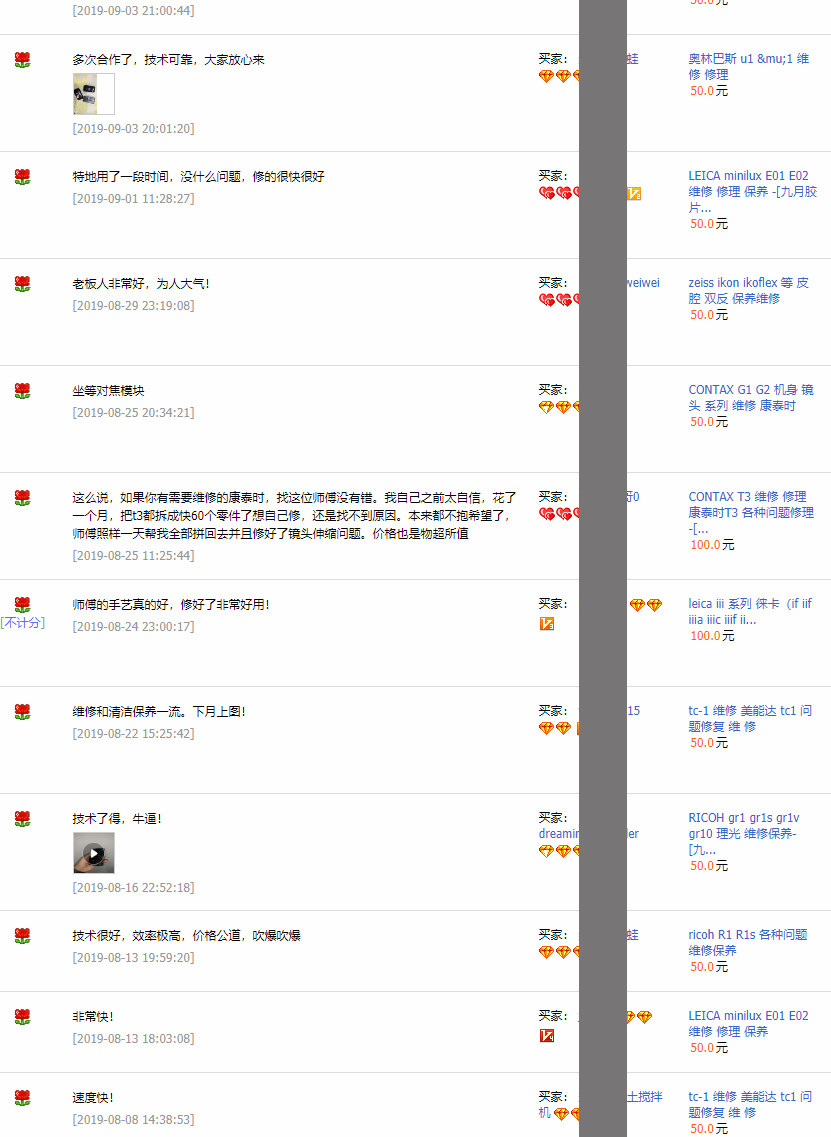831x1137 pixels.
Task: Open leica iii 系列 徕卡 link
Action: point(750,611)
